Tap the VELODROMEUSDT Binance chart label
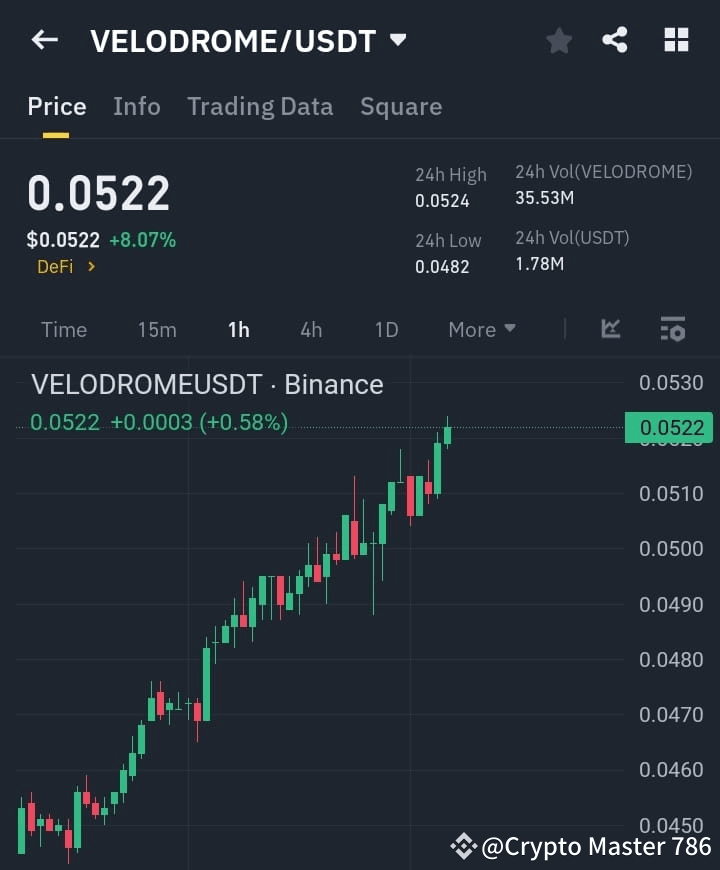 pos(207,384)
